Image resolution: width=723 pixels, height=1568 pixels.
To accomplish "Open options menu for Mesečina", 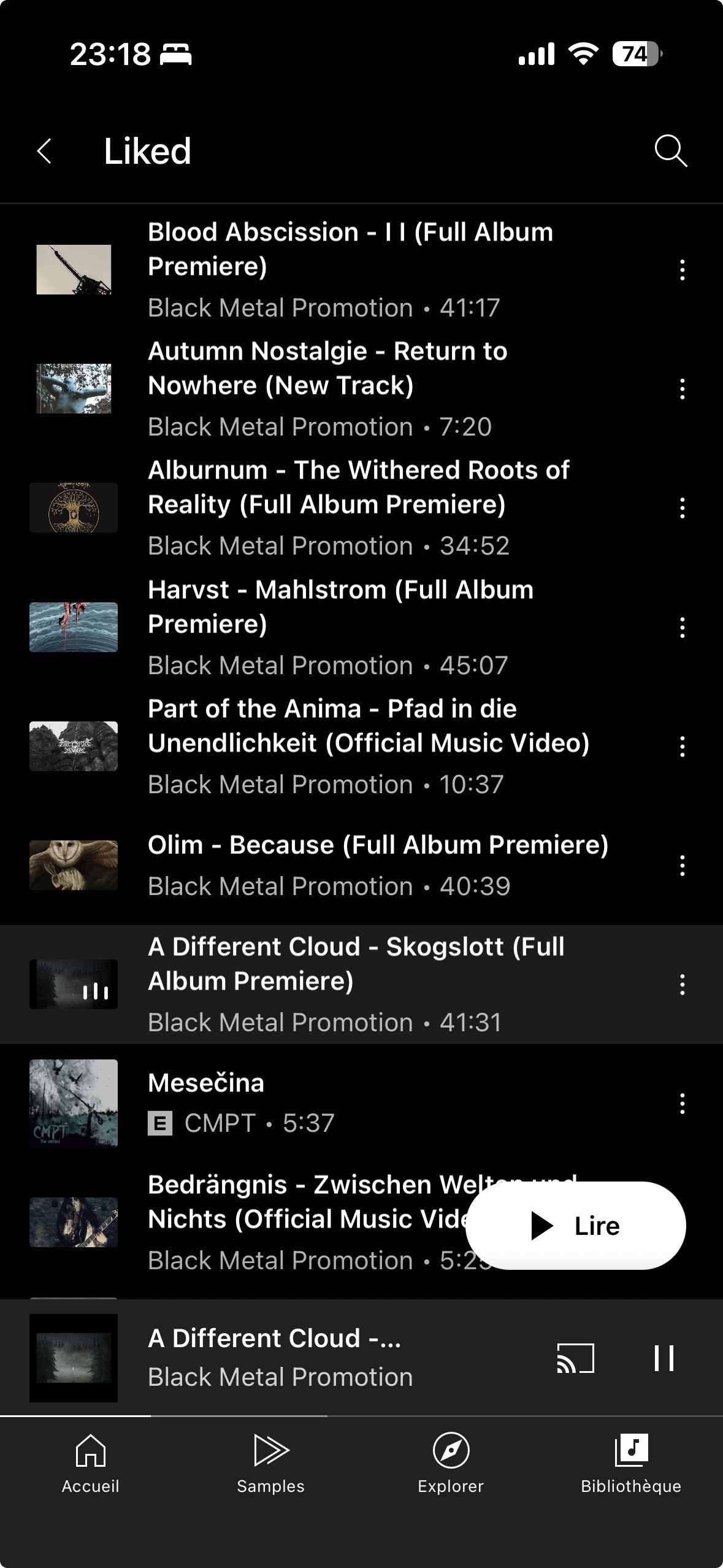I will point(682,1104).
